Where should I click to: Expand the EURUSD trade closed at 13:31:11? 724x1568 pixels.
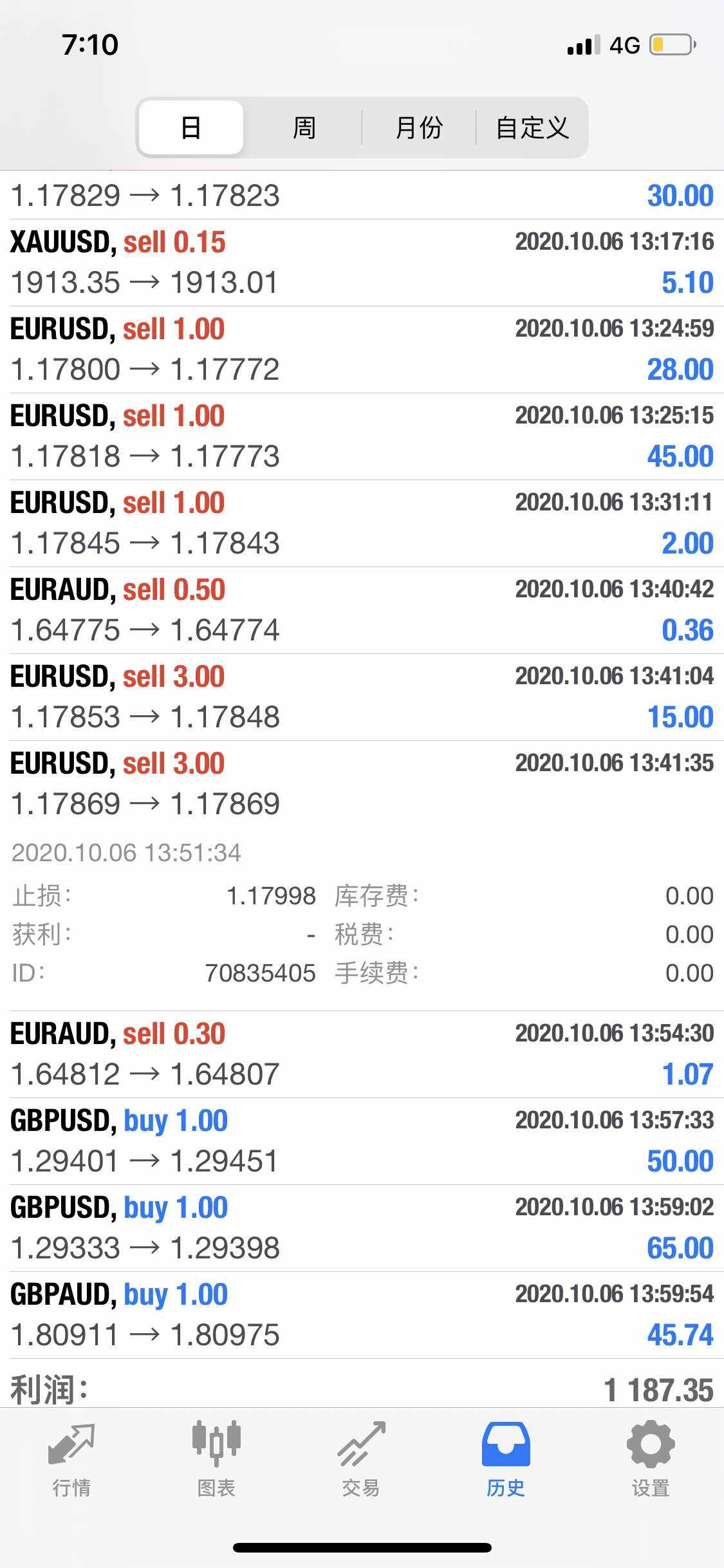[x=362, y=523]
